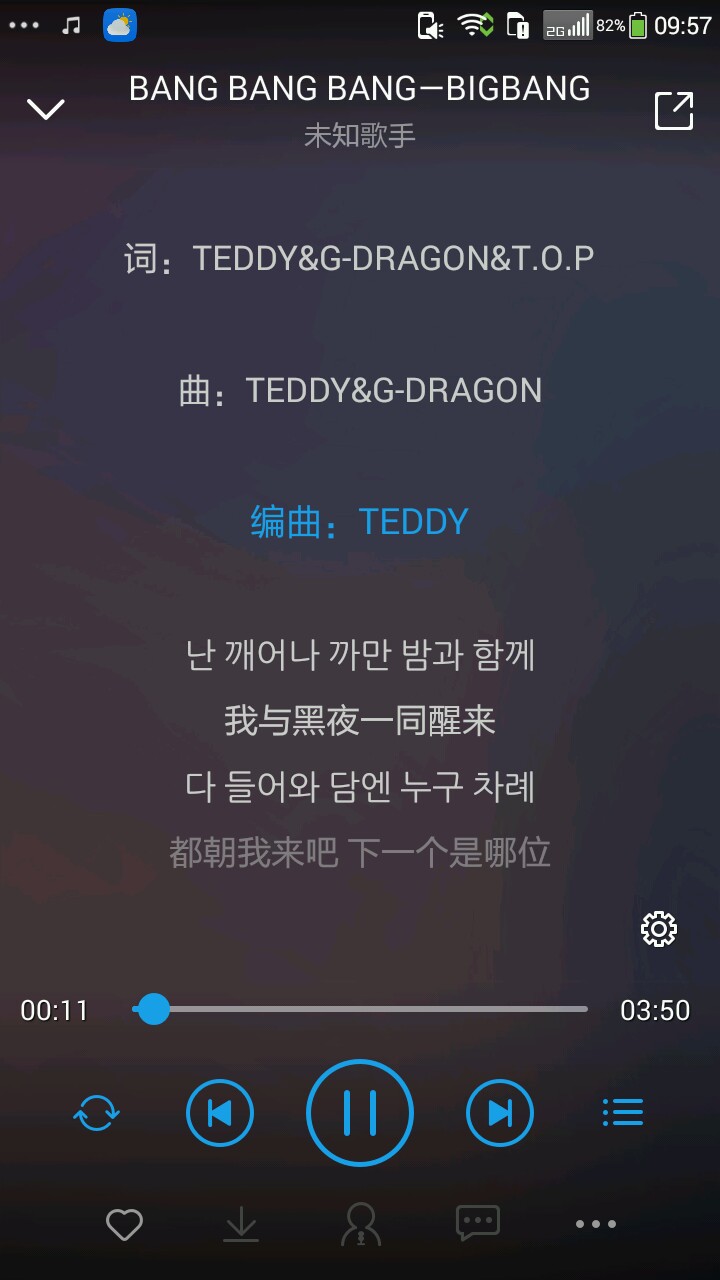View the singer info icon
Viewport: 720px width, 1280px height.
[x=360, y=1224]
